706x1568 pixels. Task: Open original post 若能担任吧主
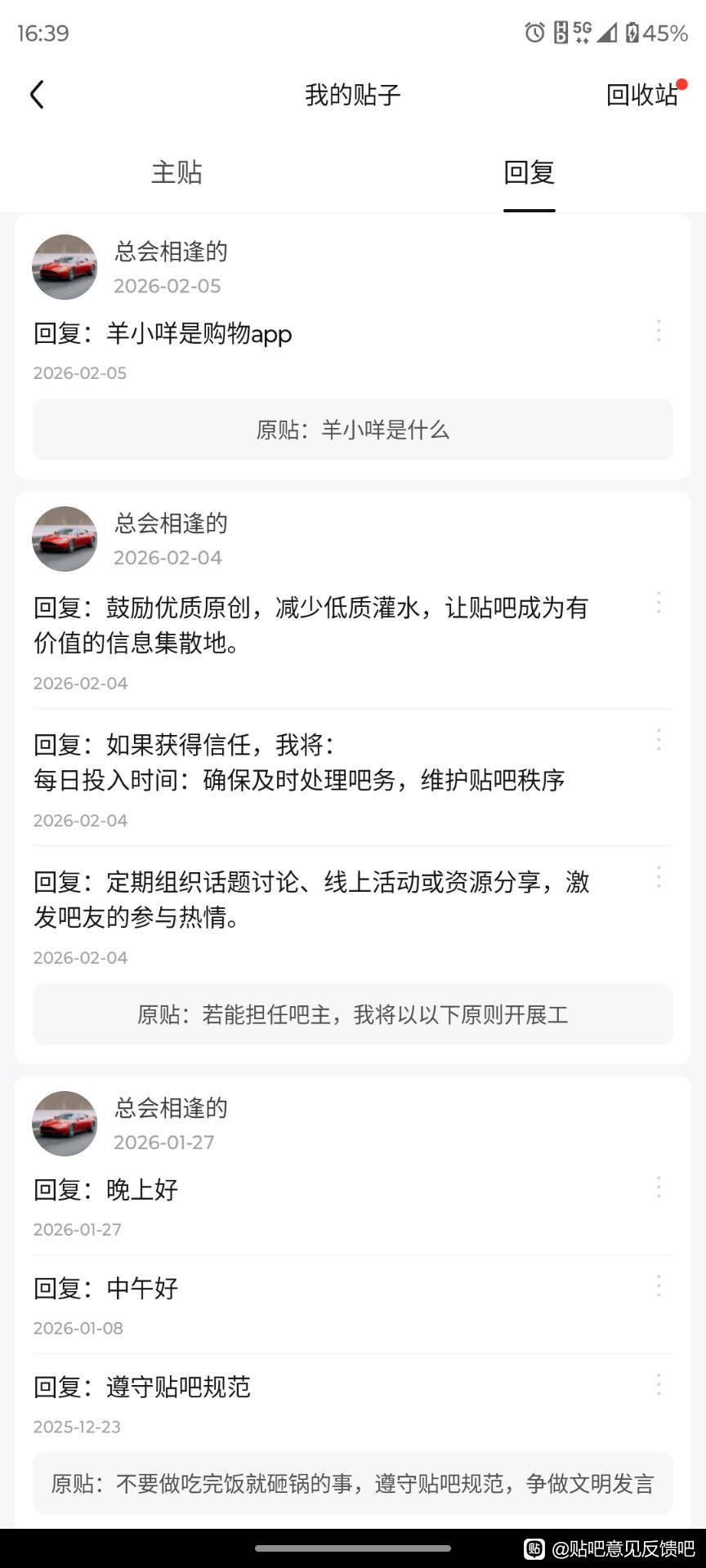pyautogui.click(x=353, y=1014)
